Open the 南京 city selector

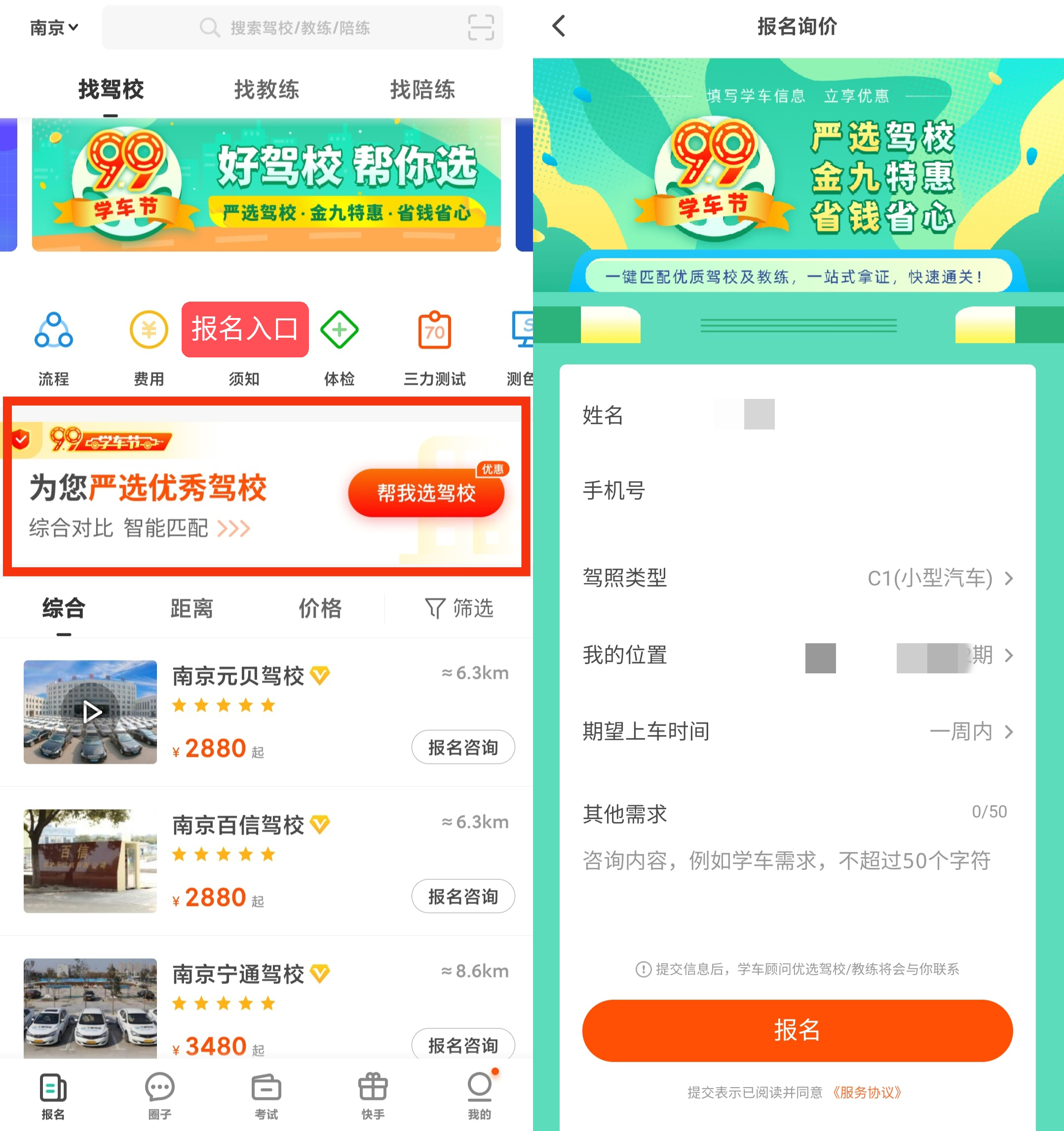coord(53,27)
